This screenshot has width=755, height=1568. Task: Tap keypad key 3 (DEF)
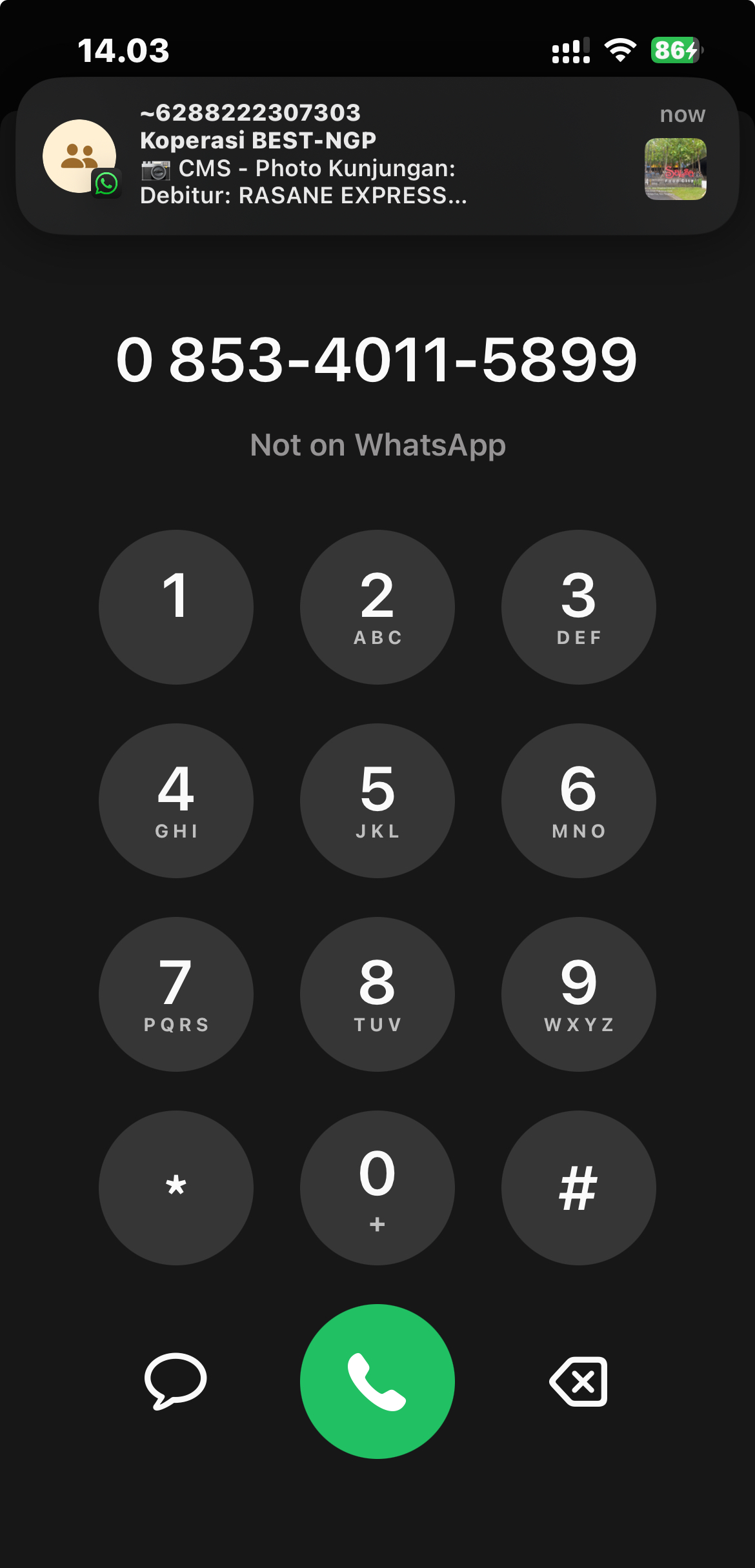point(579,607)
